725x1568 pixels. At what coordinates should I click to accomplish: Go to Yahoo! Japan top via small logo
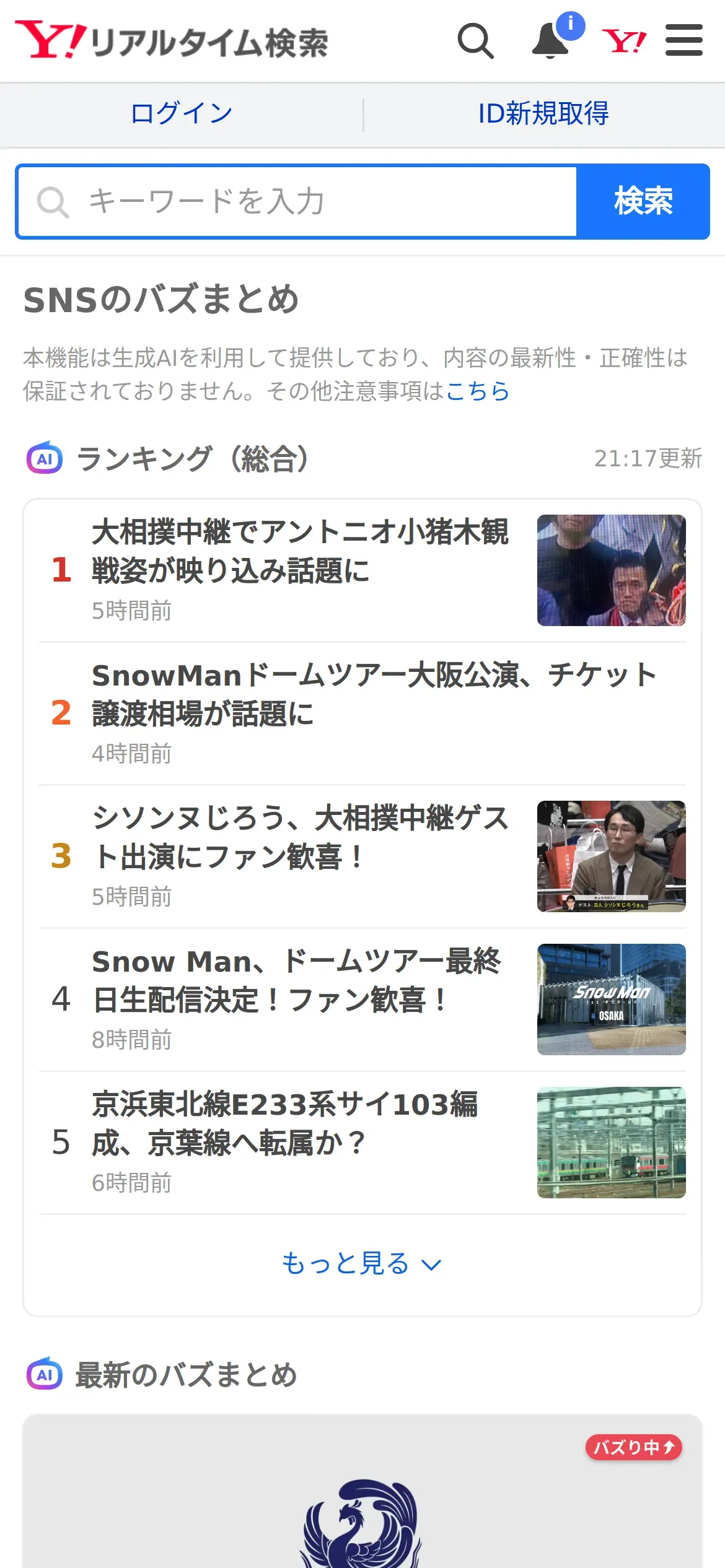[624, 41]
